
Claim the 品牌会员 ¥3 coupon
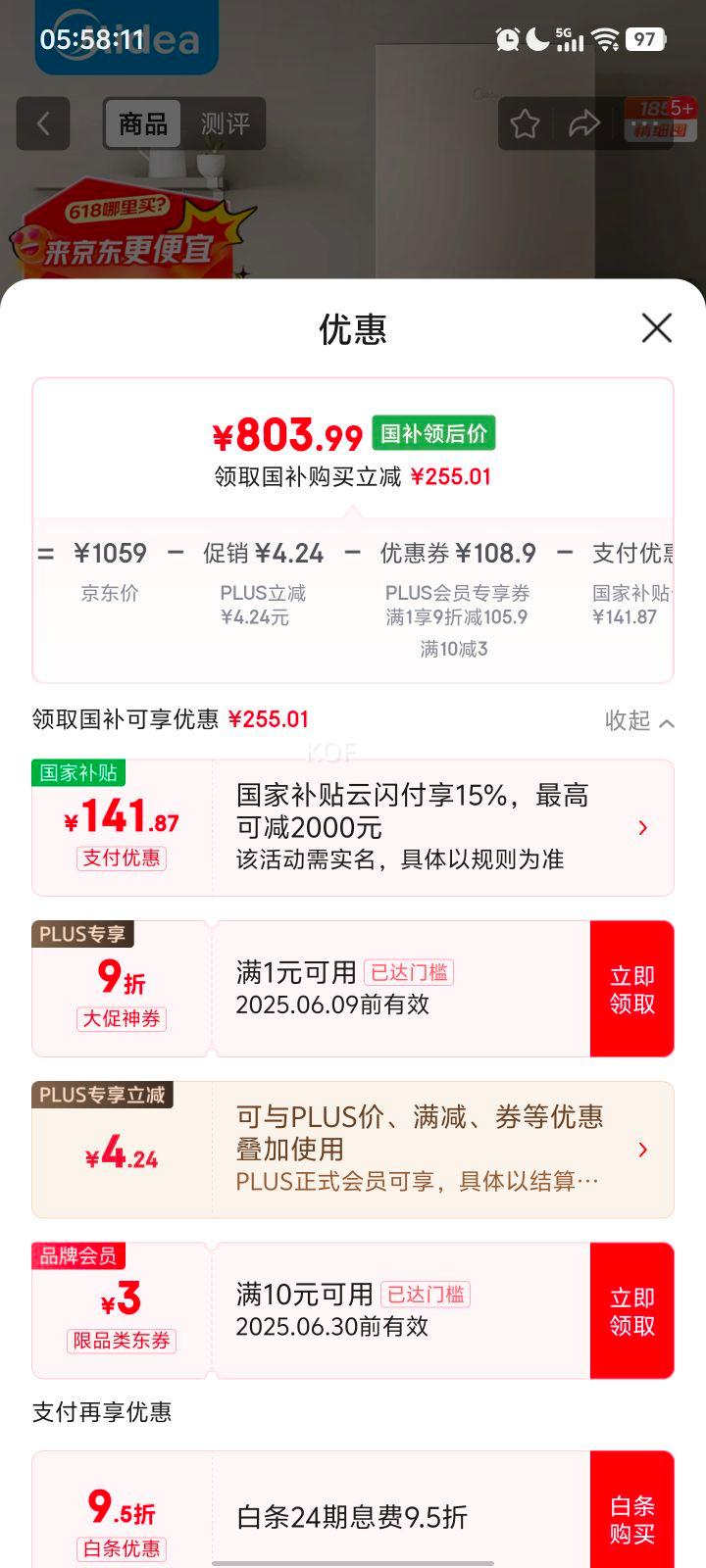click(x=631, y=1311)
